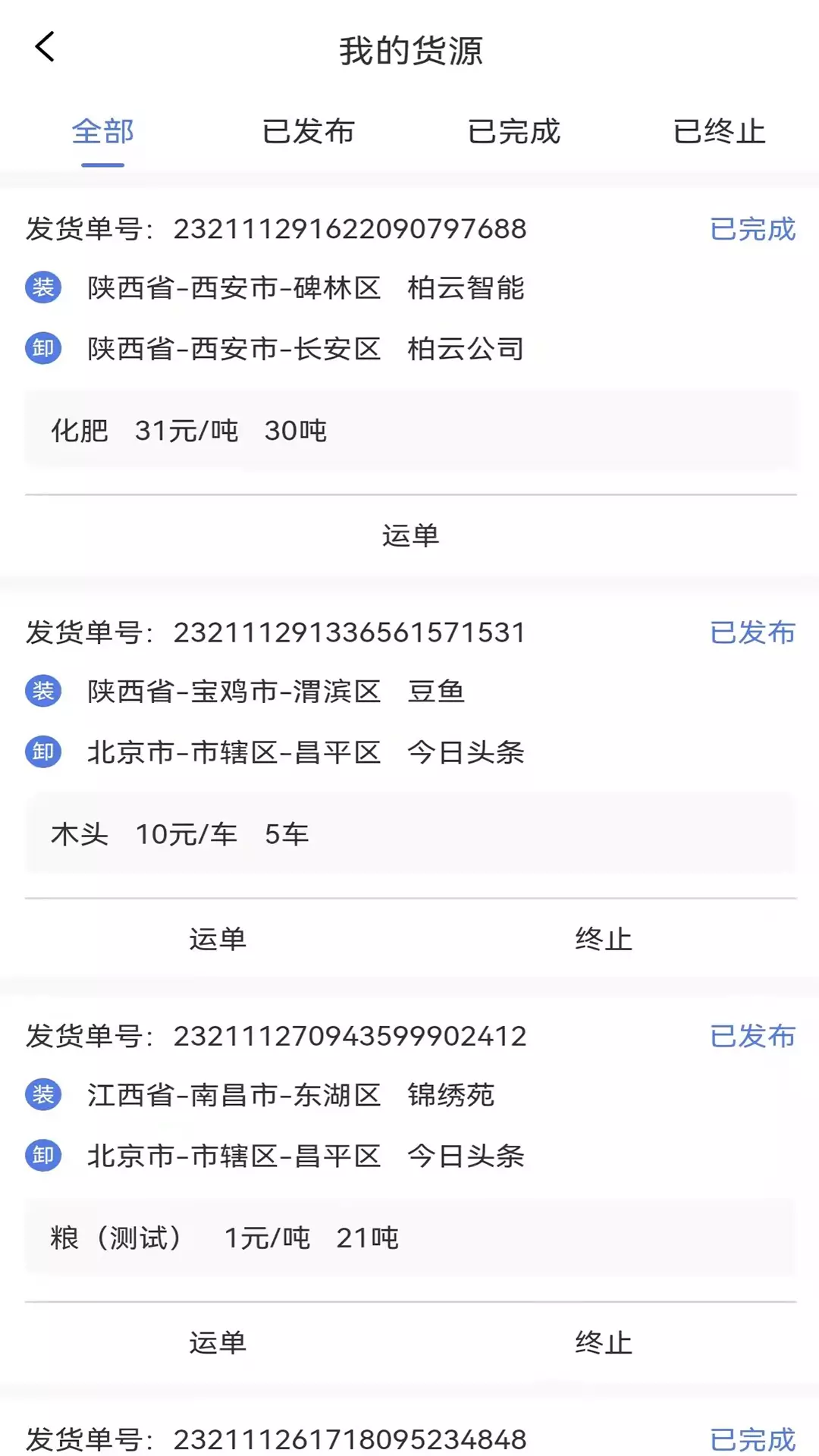
Task: Switch to the 已发布 tab
Action: tap(308, 132)
